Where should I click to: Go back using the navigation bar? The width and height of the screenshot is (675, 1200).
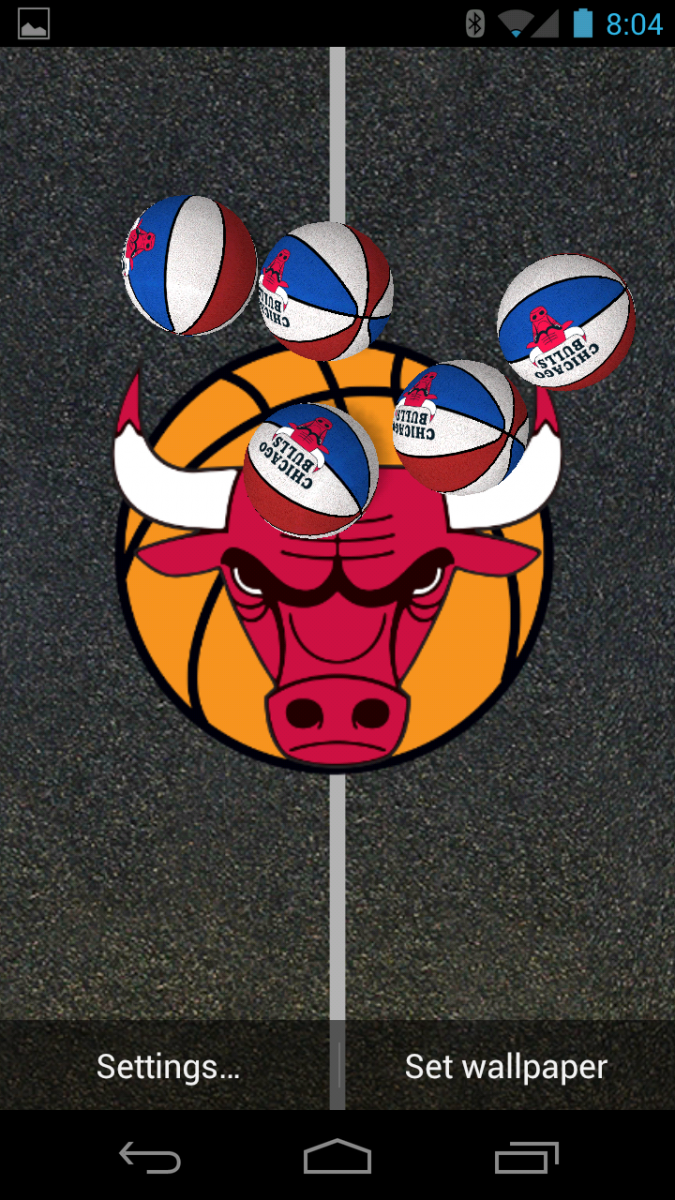pos(150,1157)
